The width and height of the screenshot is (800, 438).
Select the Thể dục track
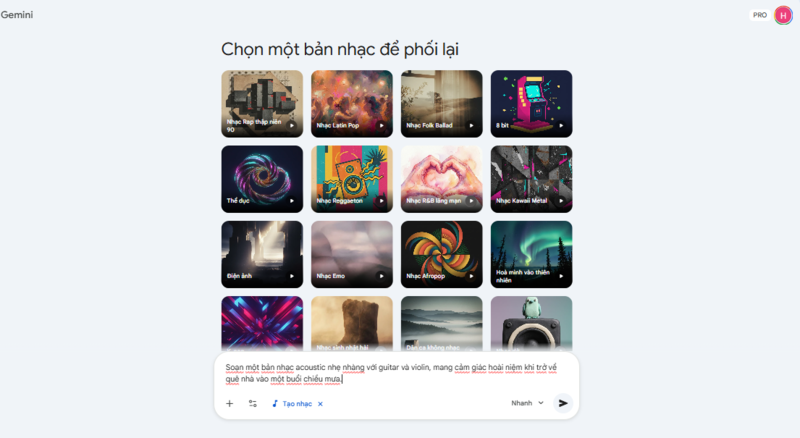[262, 178]
